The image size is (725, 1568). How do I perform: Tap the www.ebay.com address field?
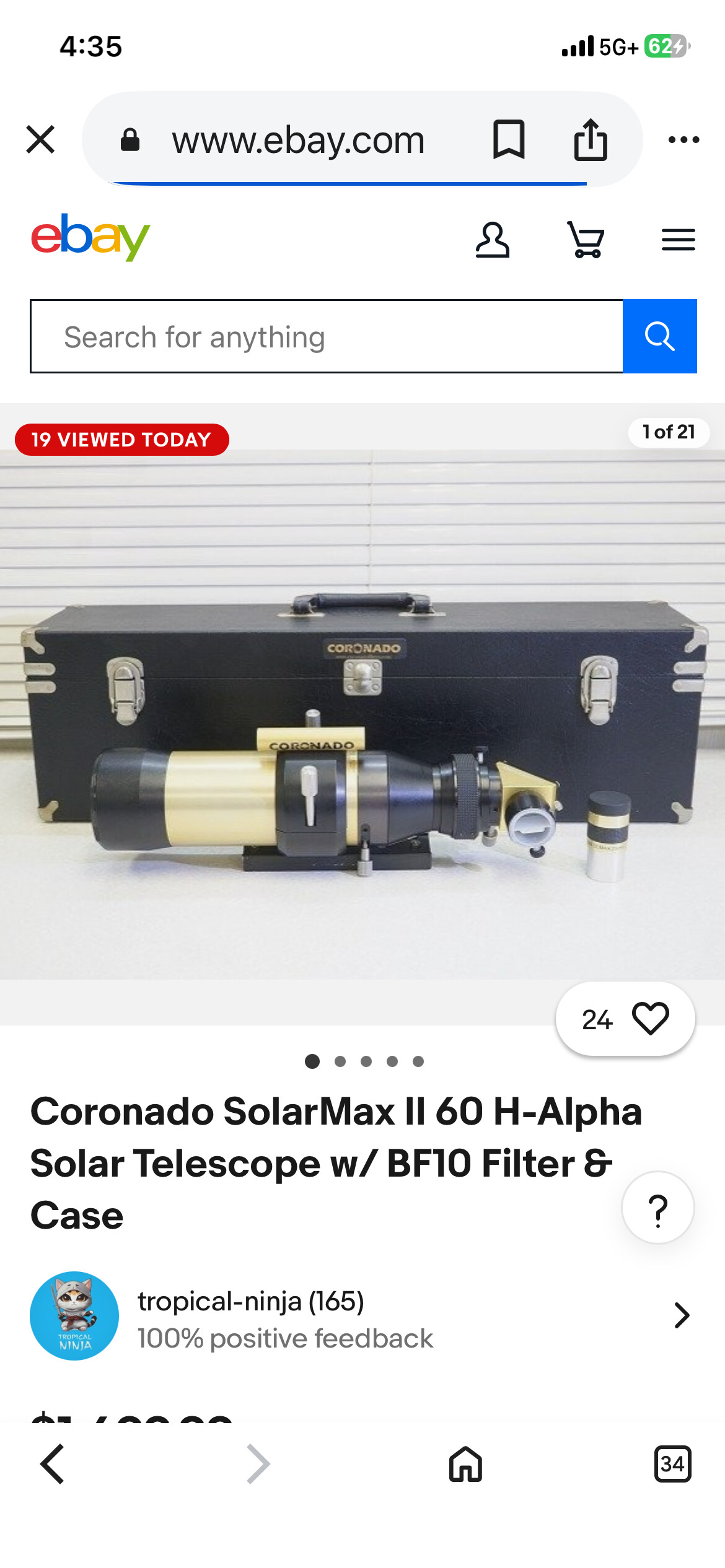(298, 141)
